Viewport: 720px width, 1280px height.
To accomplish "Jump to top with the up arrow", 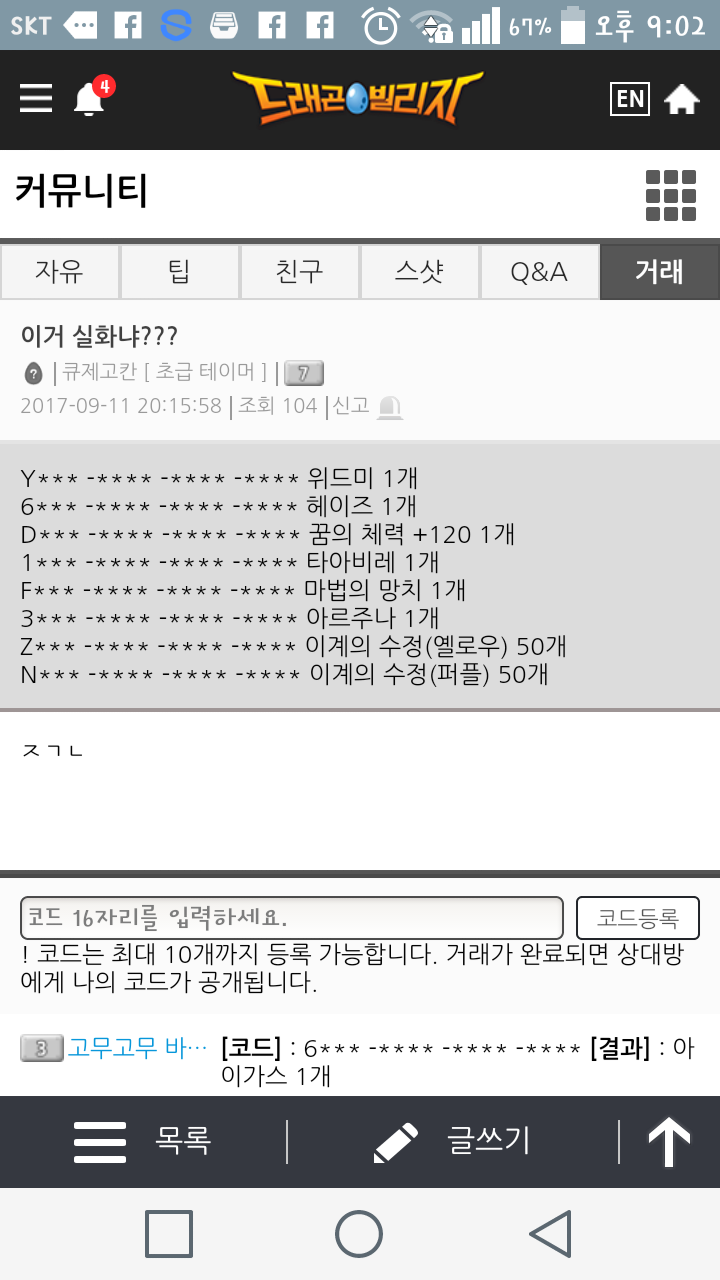I will point(669,1142).
